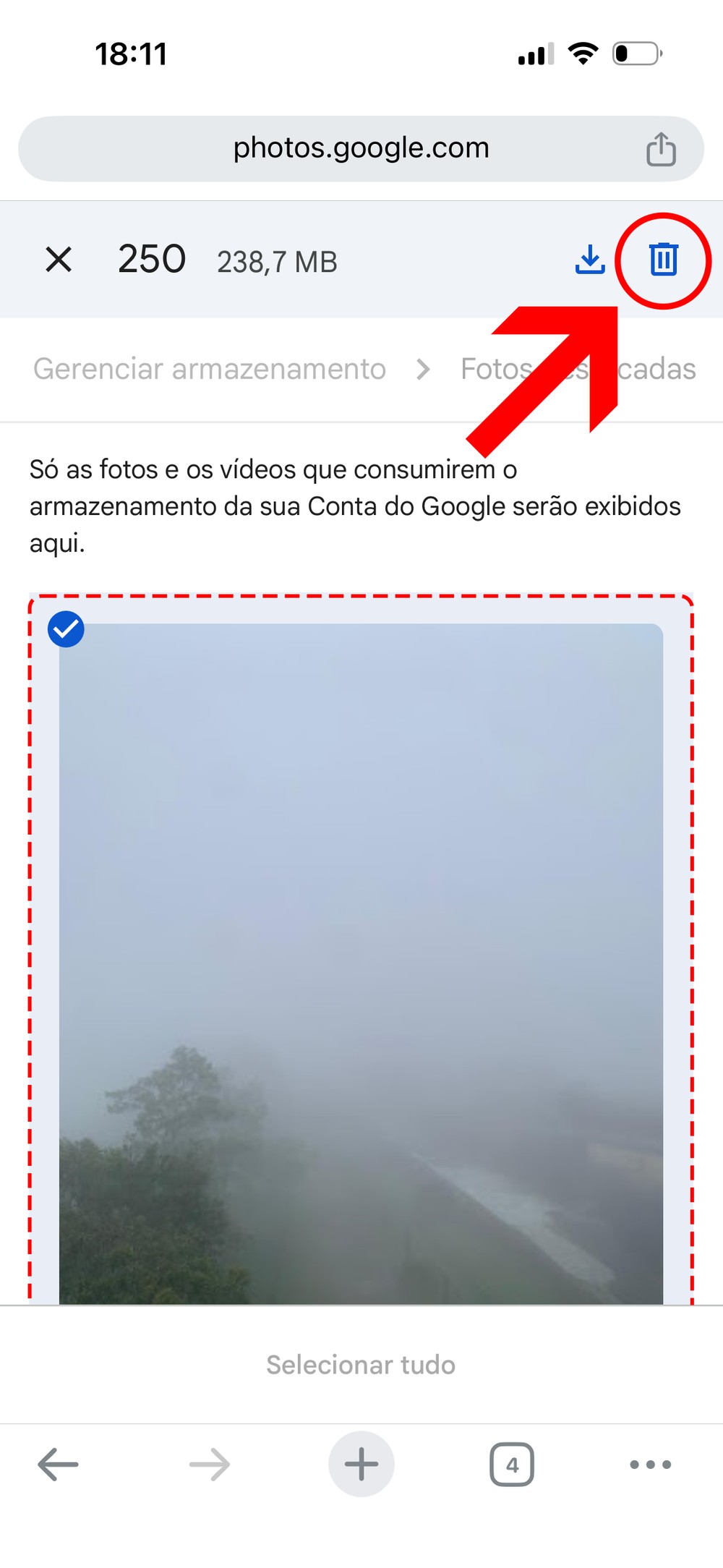Screen dimensions: 723x1568
Task: Close the selection with the X button
Action: pyautogui.click(x=59, y=259)
